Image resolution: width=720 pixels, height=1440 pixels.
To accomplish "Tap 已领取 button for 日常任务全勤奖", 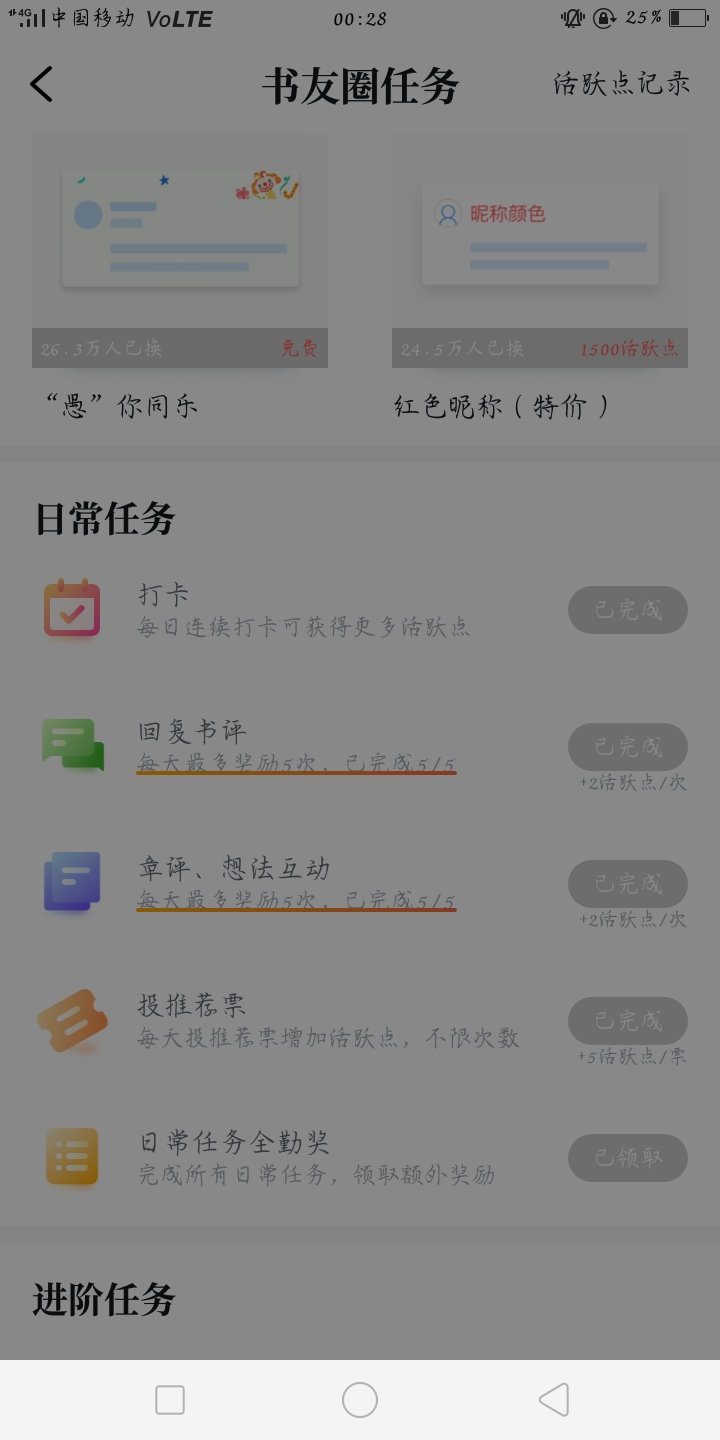I will (627, 1158).
